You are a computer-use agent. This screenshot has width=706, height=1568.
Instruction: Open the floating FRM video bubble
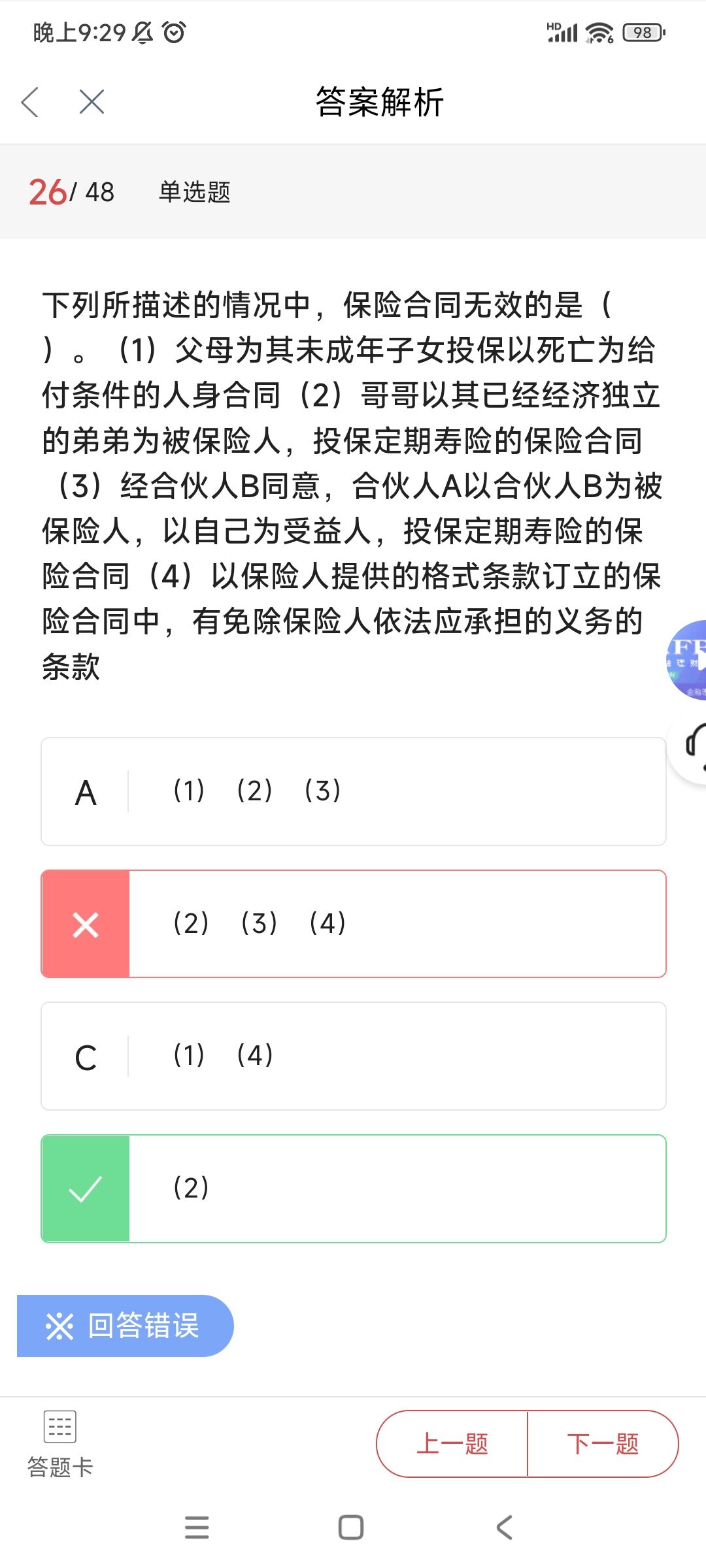pyautogui.click(x=686, y=660)
